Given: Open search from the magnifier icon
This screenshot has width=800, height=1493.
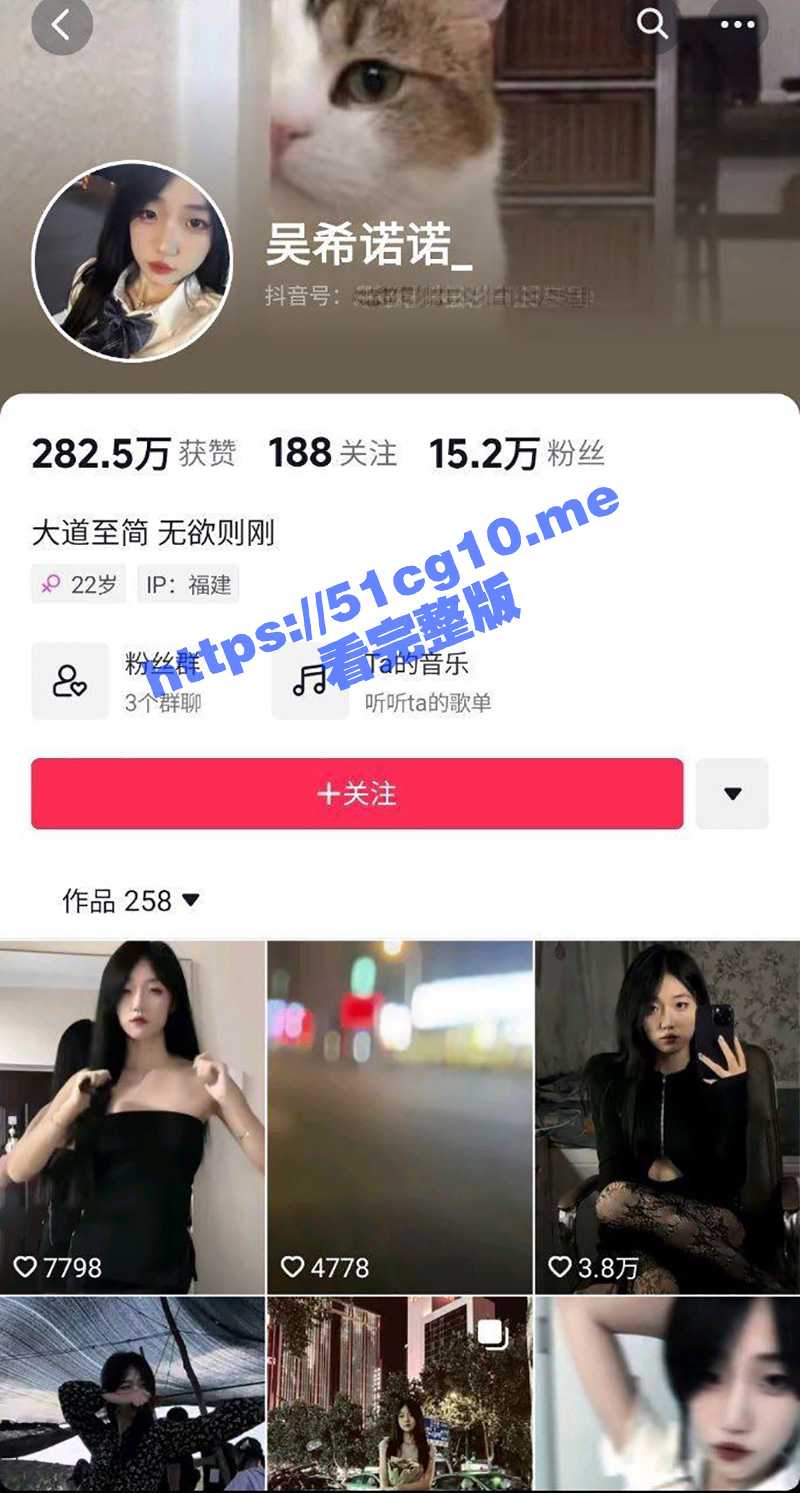Looking at the screenshot, I should (653, 24).
